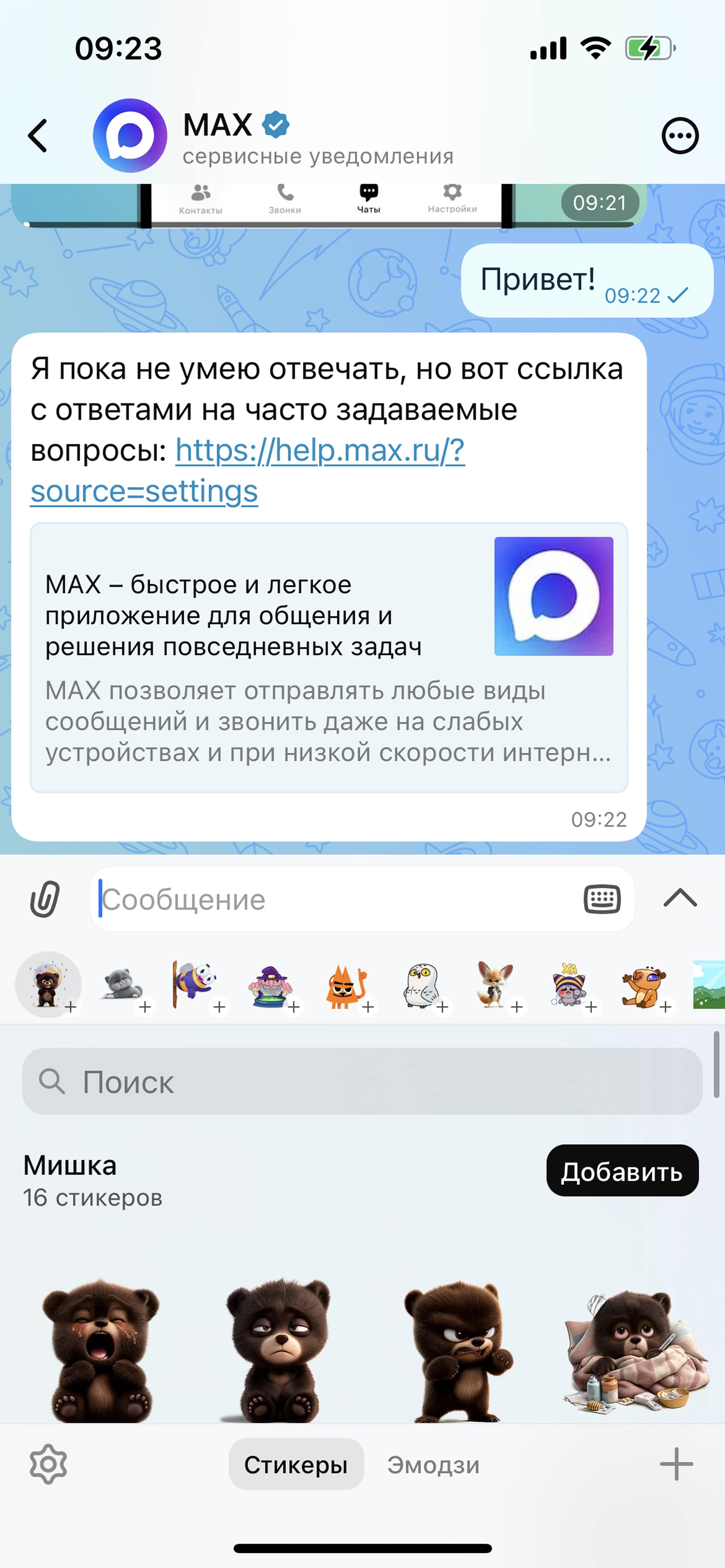The height and width of the screenshot is (1568, 725).
Task: Focus the Сообщение message field
Action: pyautogui.click(x=335, y=899)
